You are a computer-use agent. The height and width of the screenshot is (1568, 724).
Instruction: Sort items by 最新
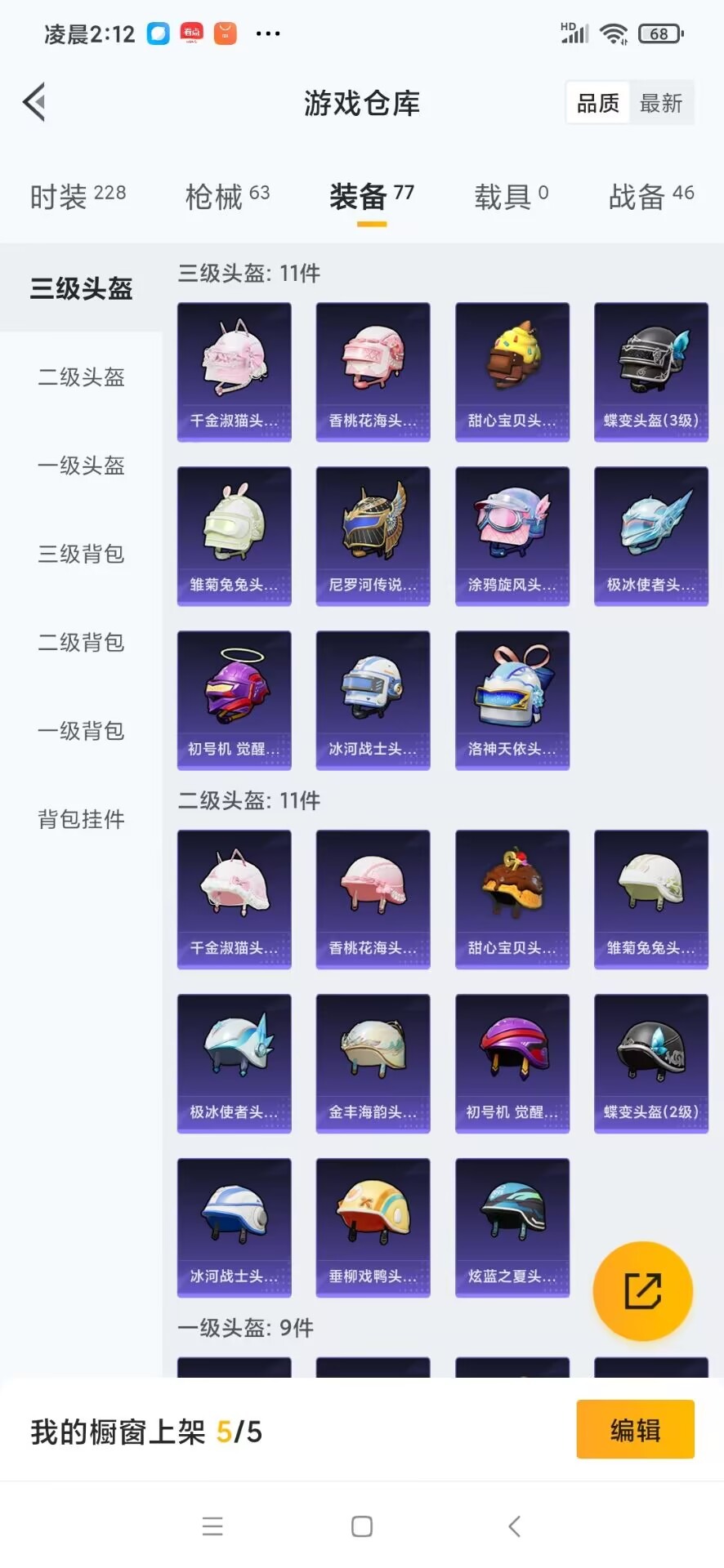point(660,103)
